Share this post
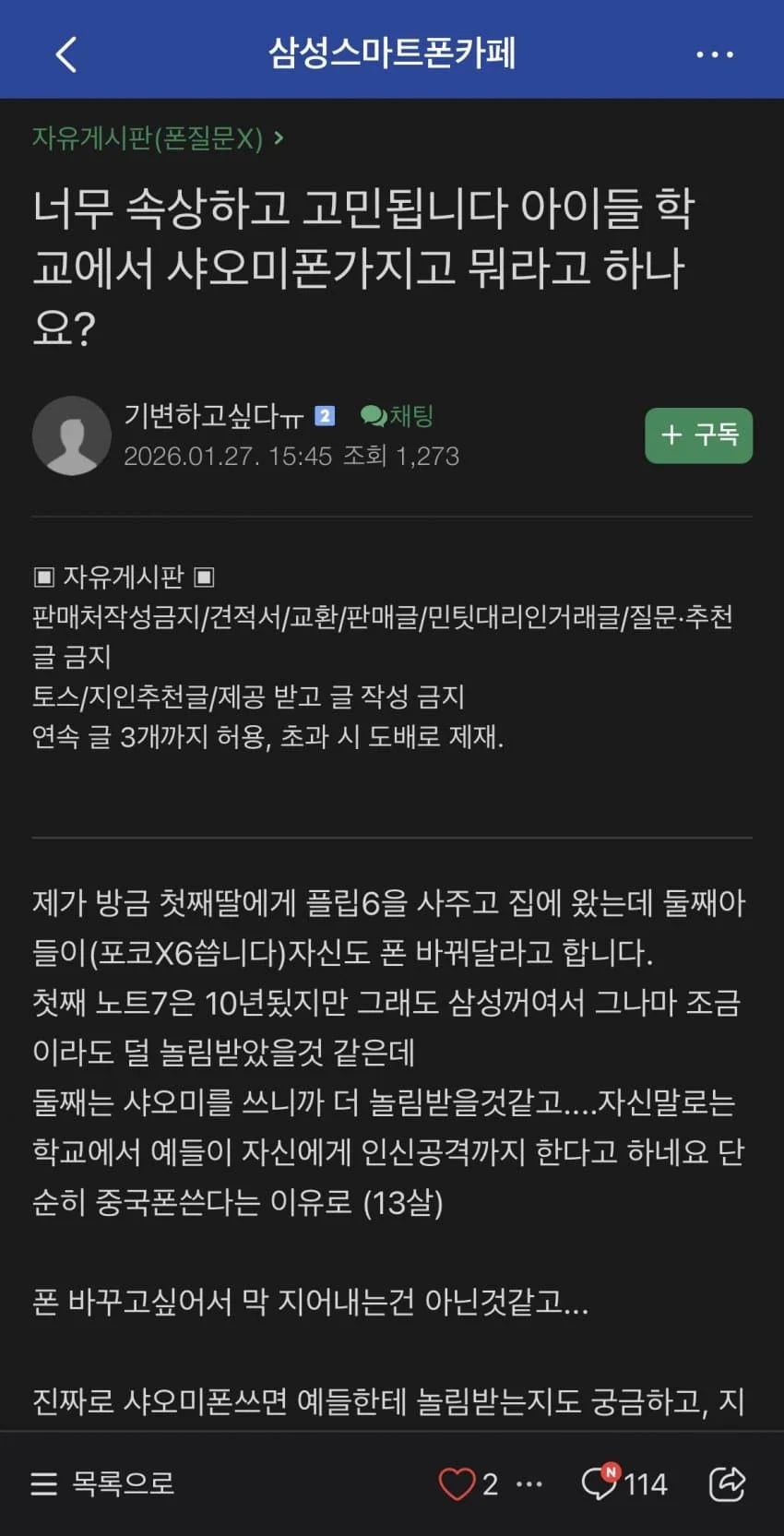 point(727,1483)
